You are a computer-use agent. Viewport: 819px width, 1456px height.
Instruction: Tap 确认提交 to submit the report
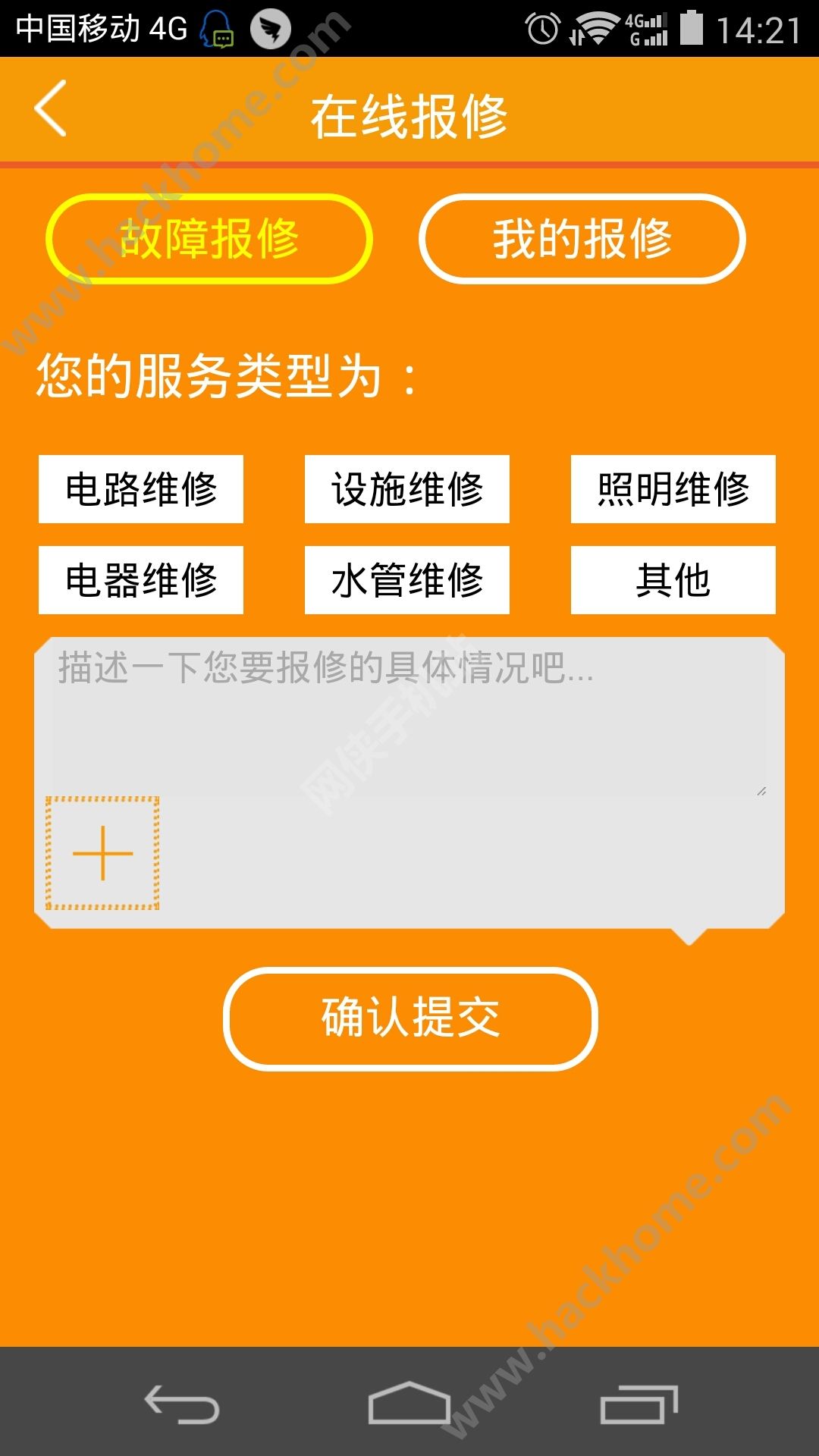click(x=410, y=1018)
